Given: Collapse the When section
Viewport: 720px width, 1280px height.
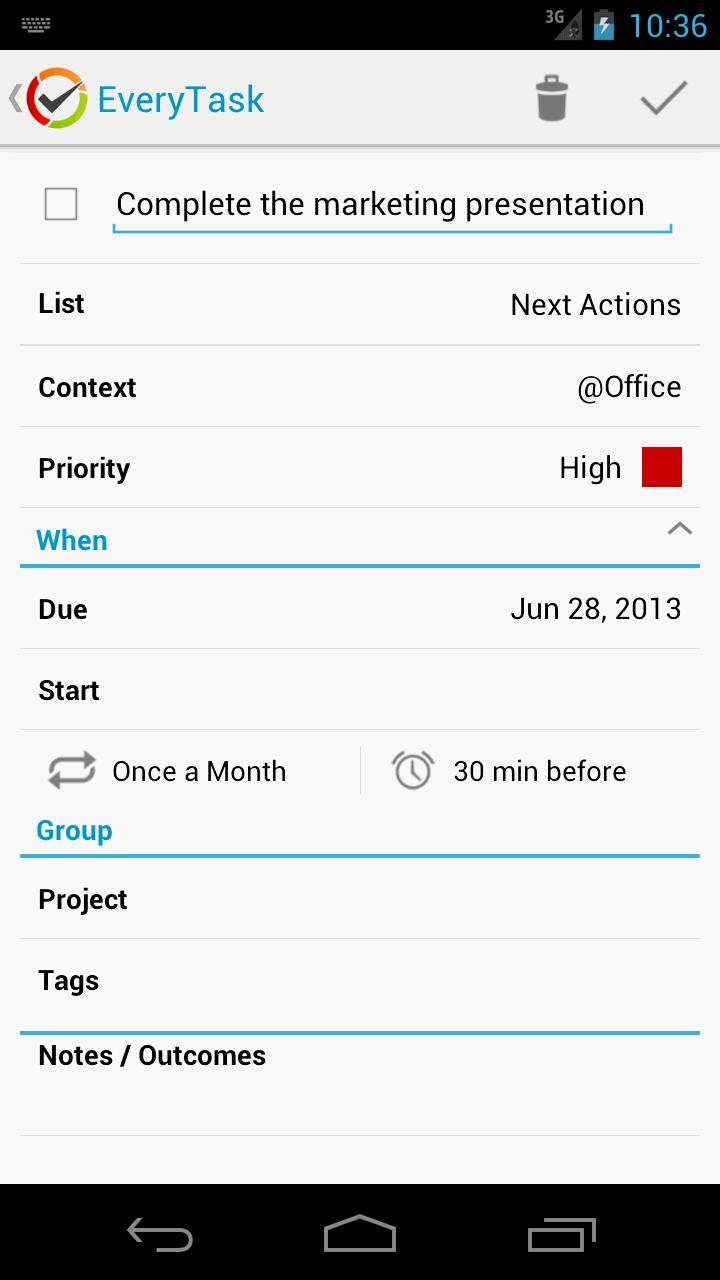Looking at the screenshot, I should pos(679,529).
